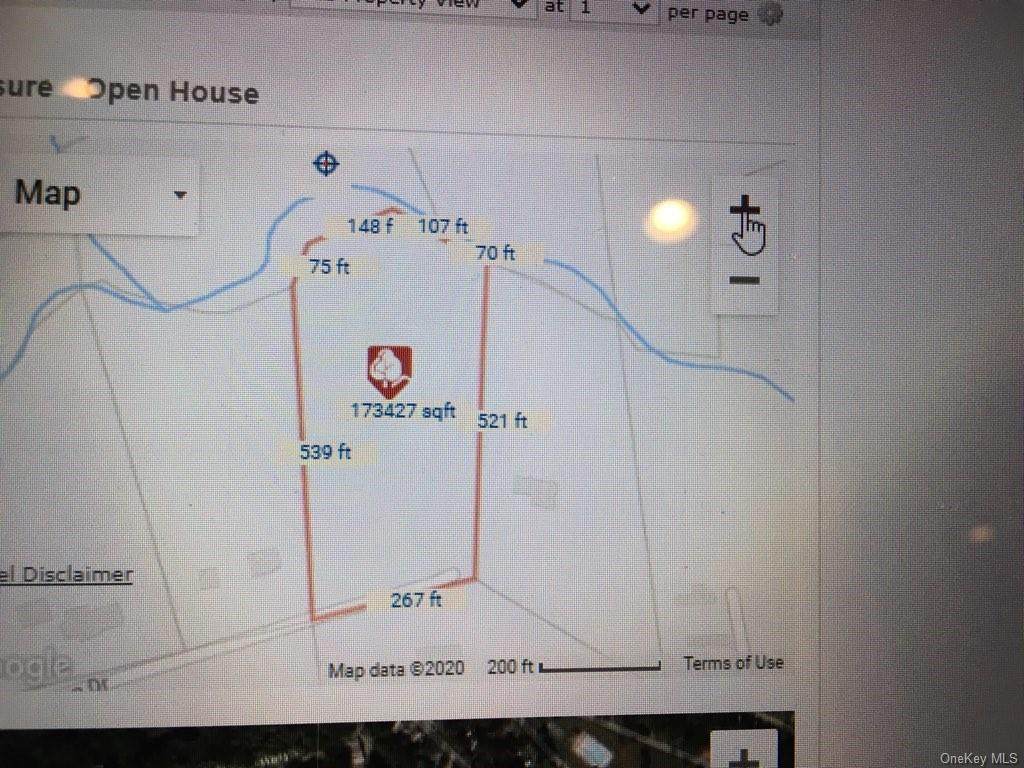1024x768 pixels.
Task: Open the settings gear icon
Action: click(770, 12)
